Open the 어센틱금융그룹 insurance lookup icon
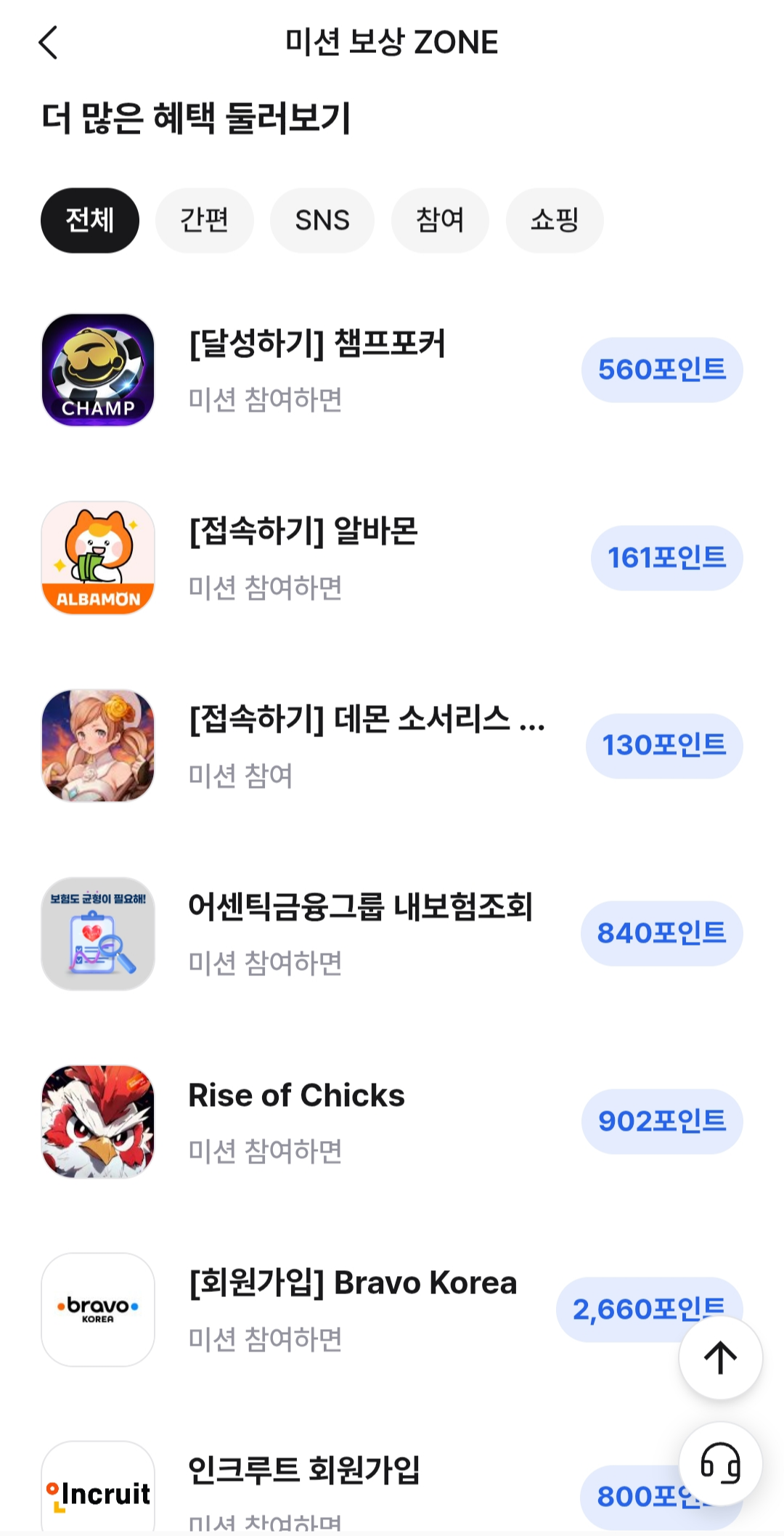Viewport: 784px width, 1536px height. (x=97, y=934)
